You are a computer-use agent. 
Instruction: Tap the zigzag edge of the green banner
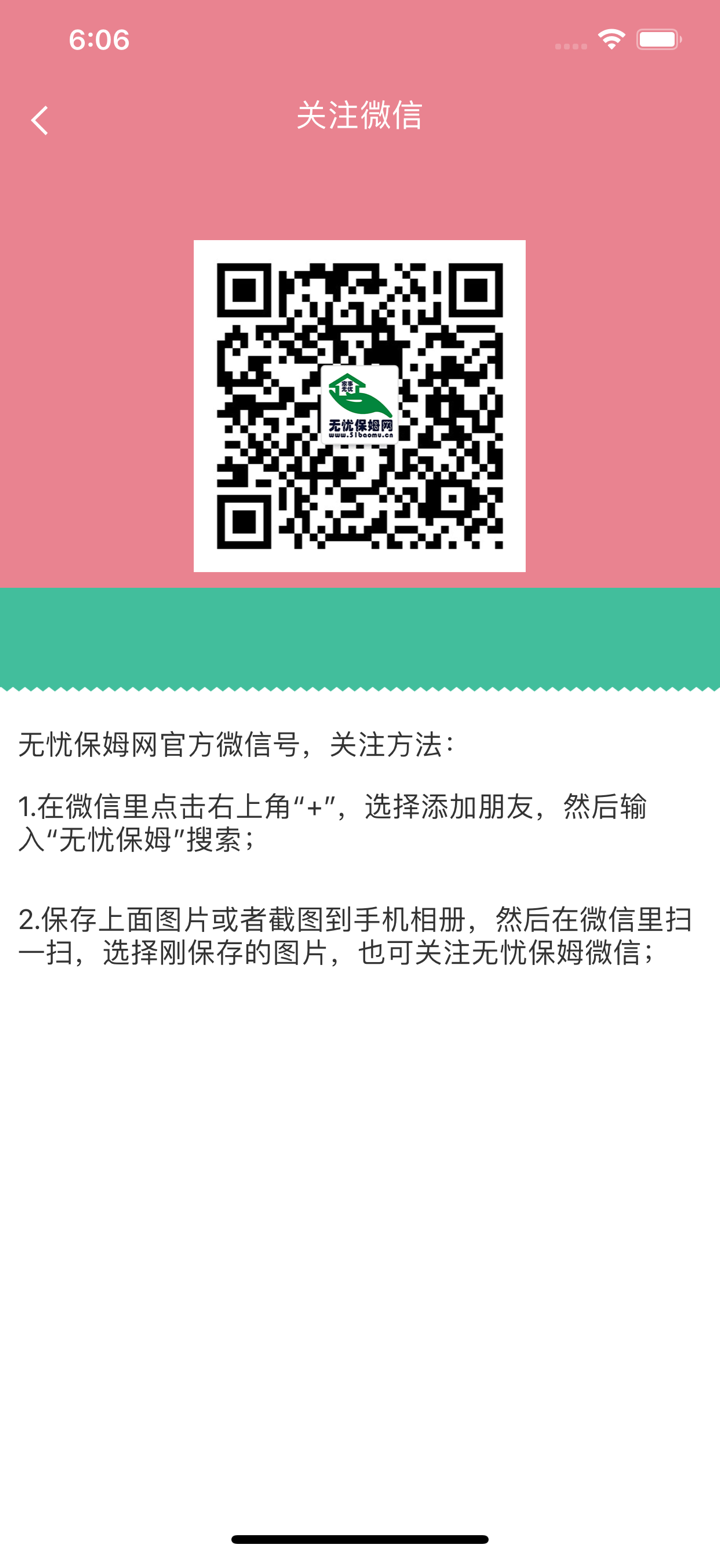click(359, 686)
